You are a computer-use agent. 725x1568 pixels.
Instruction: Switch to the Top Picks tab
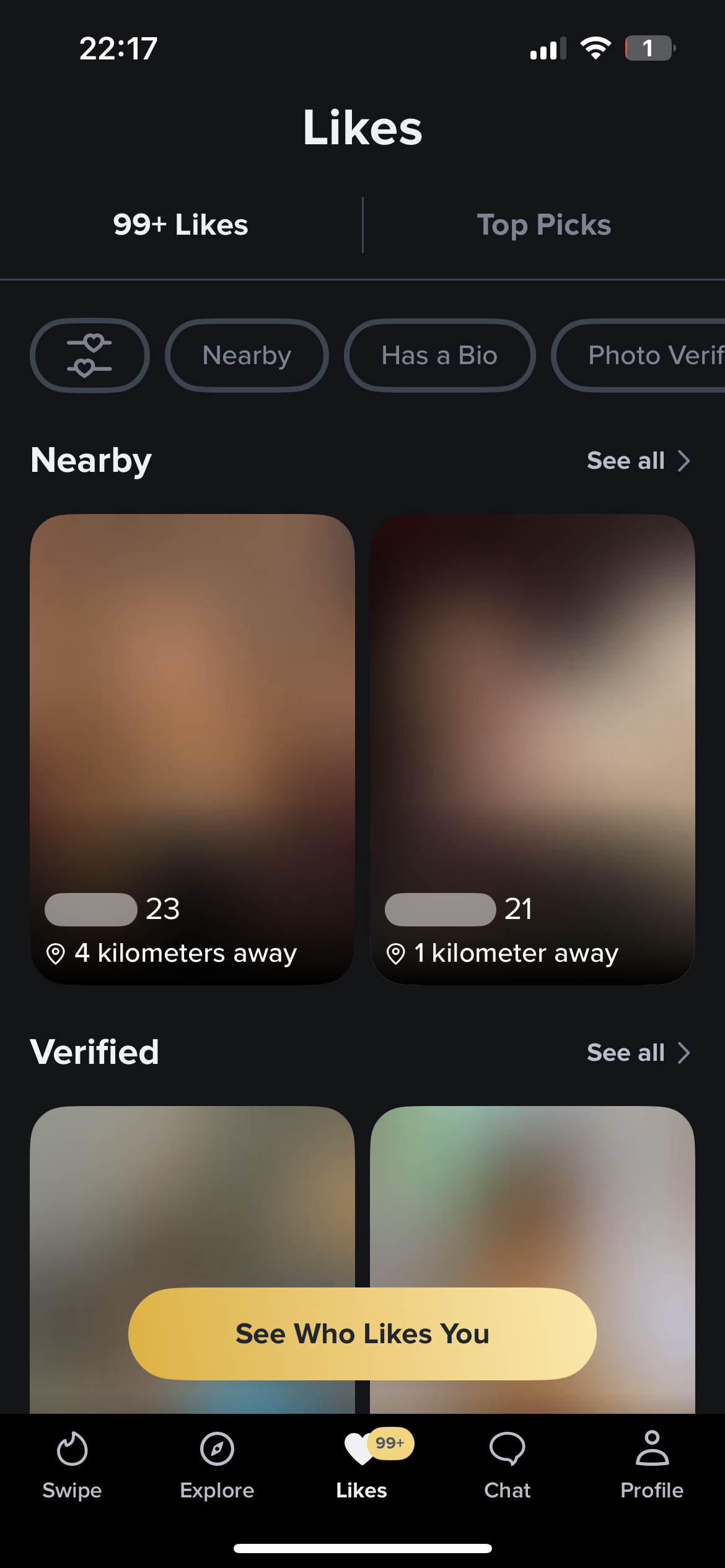click(x=543, y=225)
